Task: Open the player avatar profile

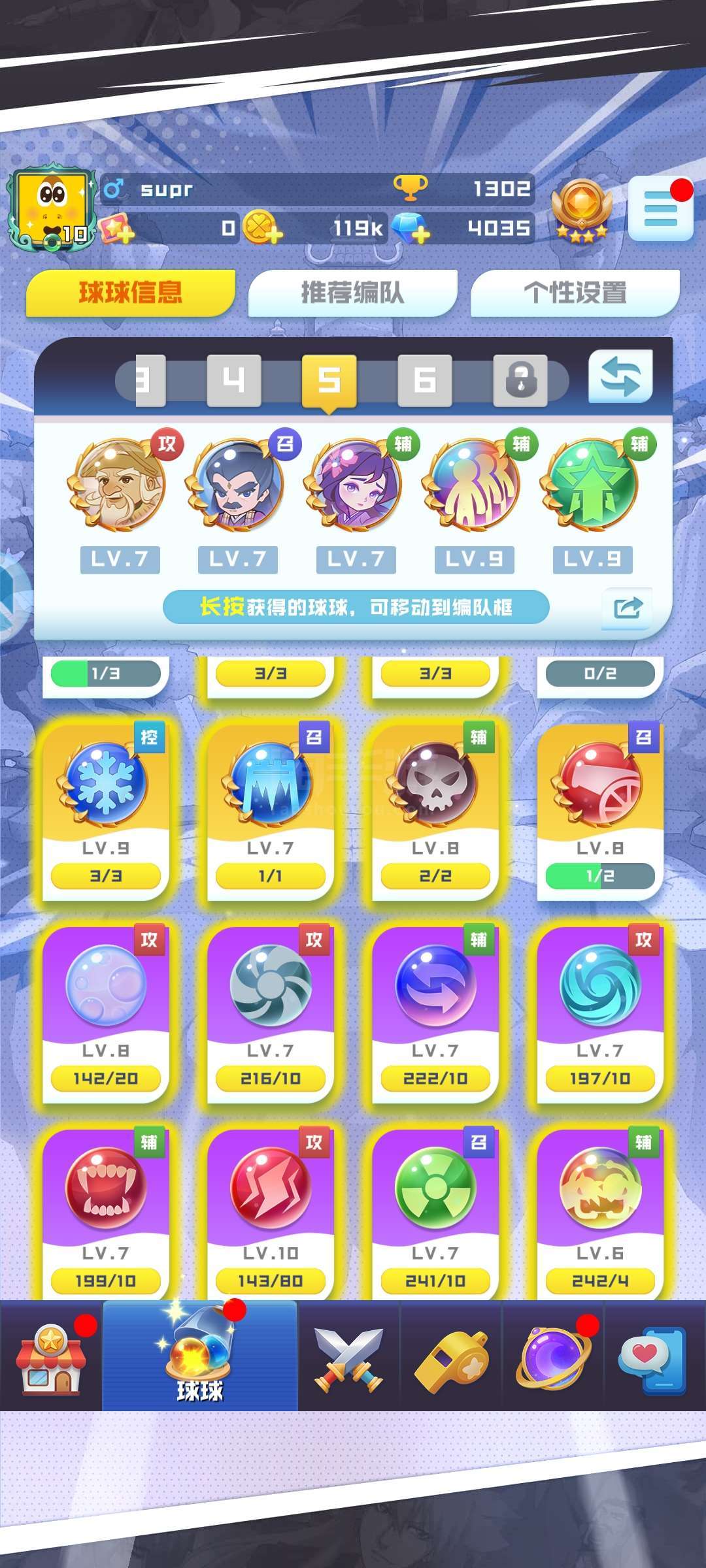Action: (50, 208)
